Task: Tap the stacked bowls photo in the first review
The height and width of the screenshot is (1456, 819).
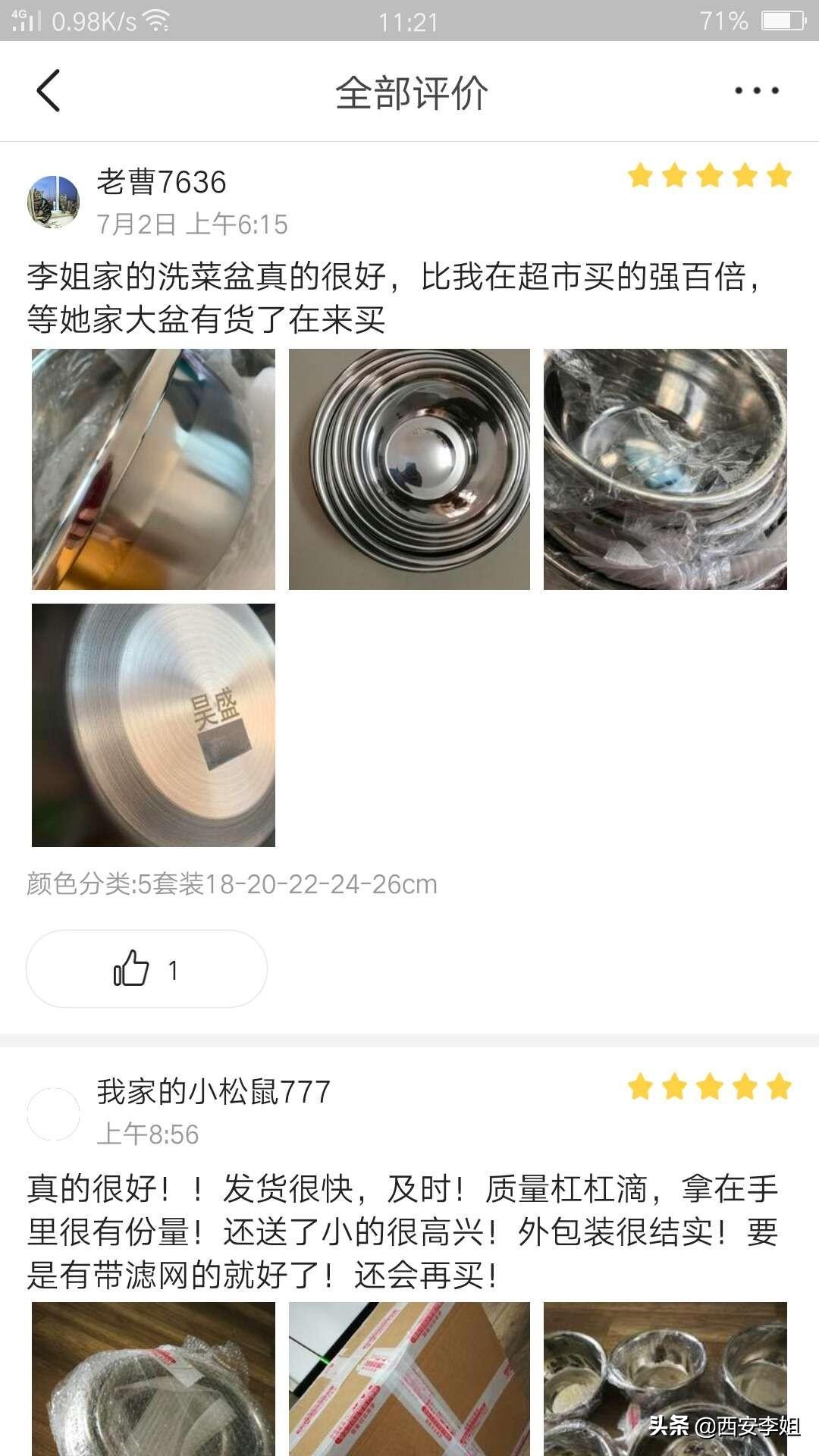Action: 409,469
